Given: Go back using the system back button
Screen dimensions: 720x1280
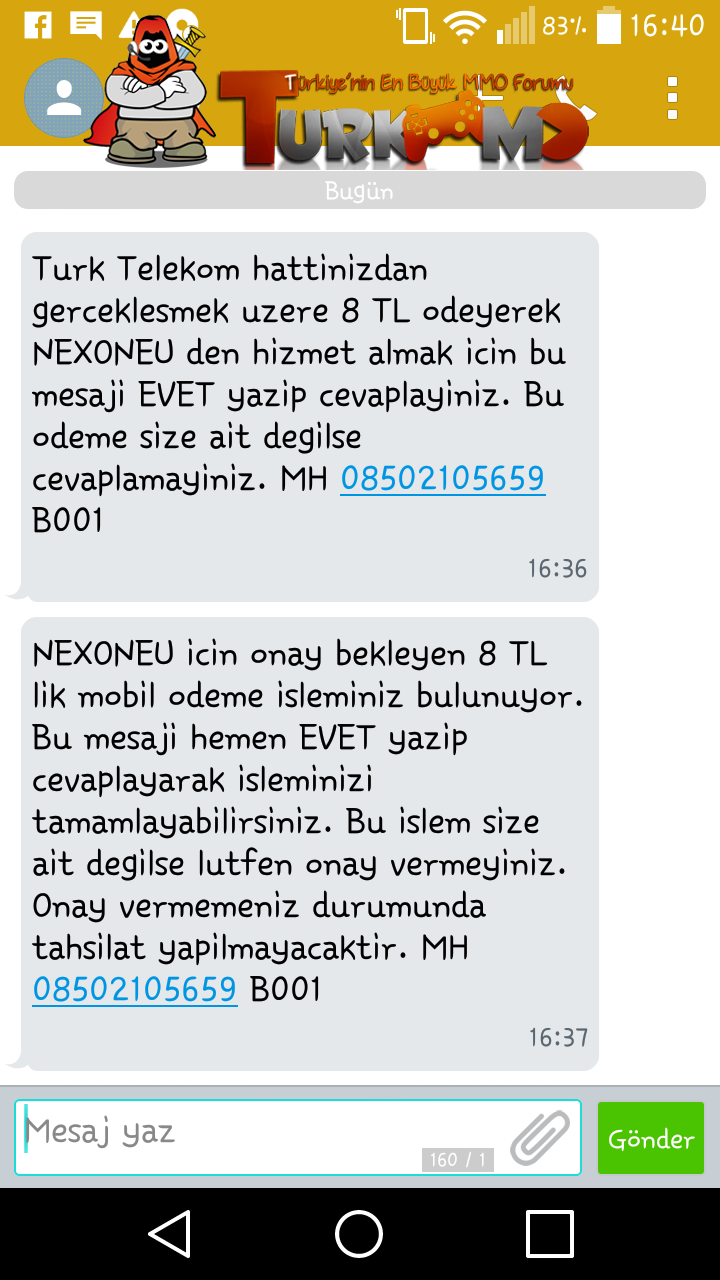Looking at the screenshot, I should click(x=170, y=1233).
